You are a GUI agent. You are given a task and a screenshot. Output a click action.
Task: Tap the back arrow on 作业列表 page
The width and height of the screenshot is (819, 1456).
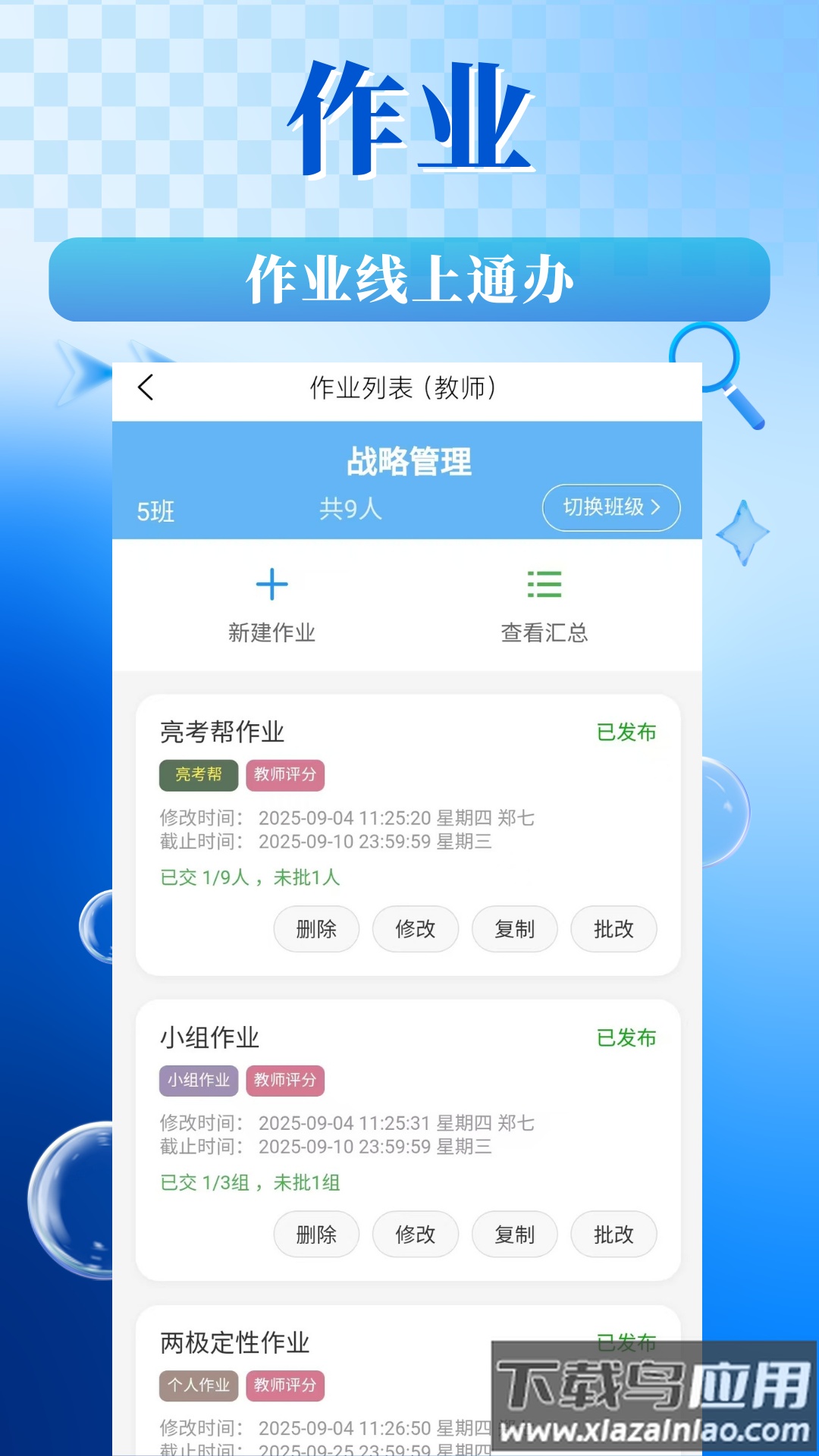(x=145, y=387)
